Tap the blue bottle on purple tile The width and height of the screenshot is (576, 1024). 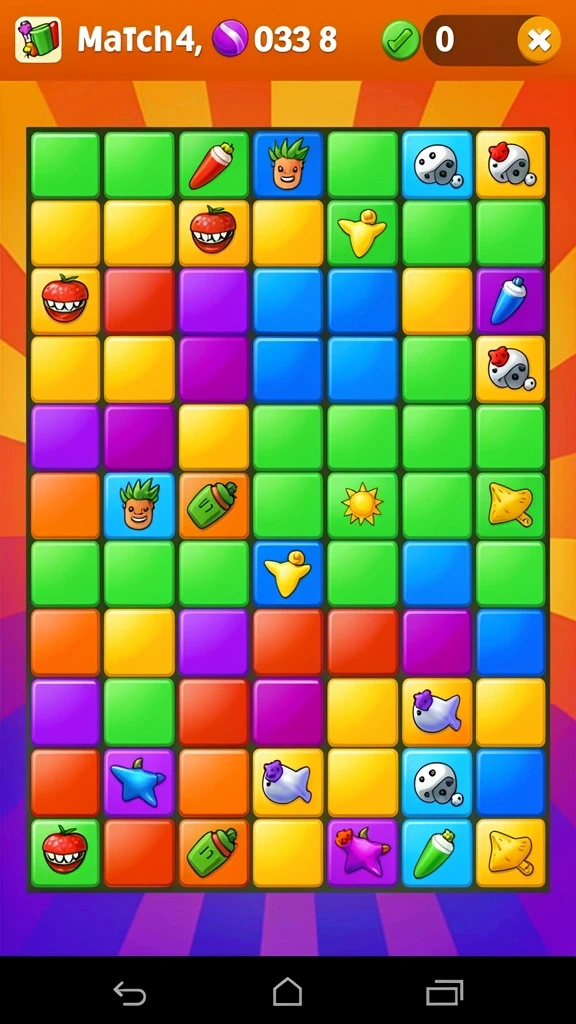click(510, 301)
